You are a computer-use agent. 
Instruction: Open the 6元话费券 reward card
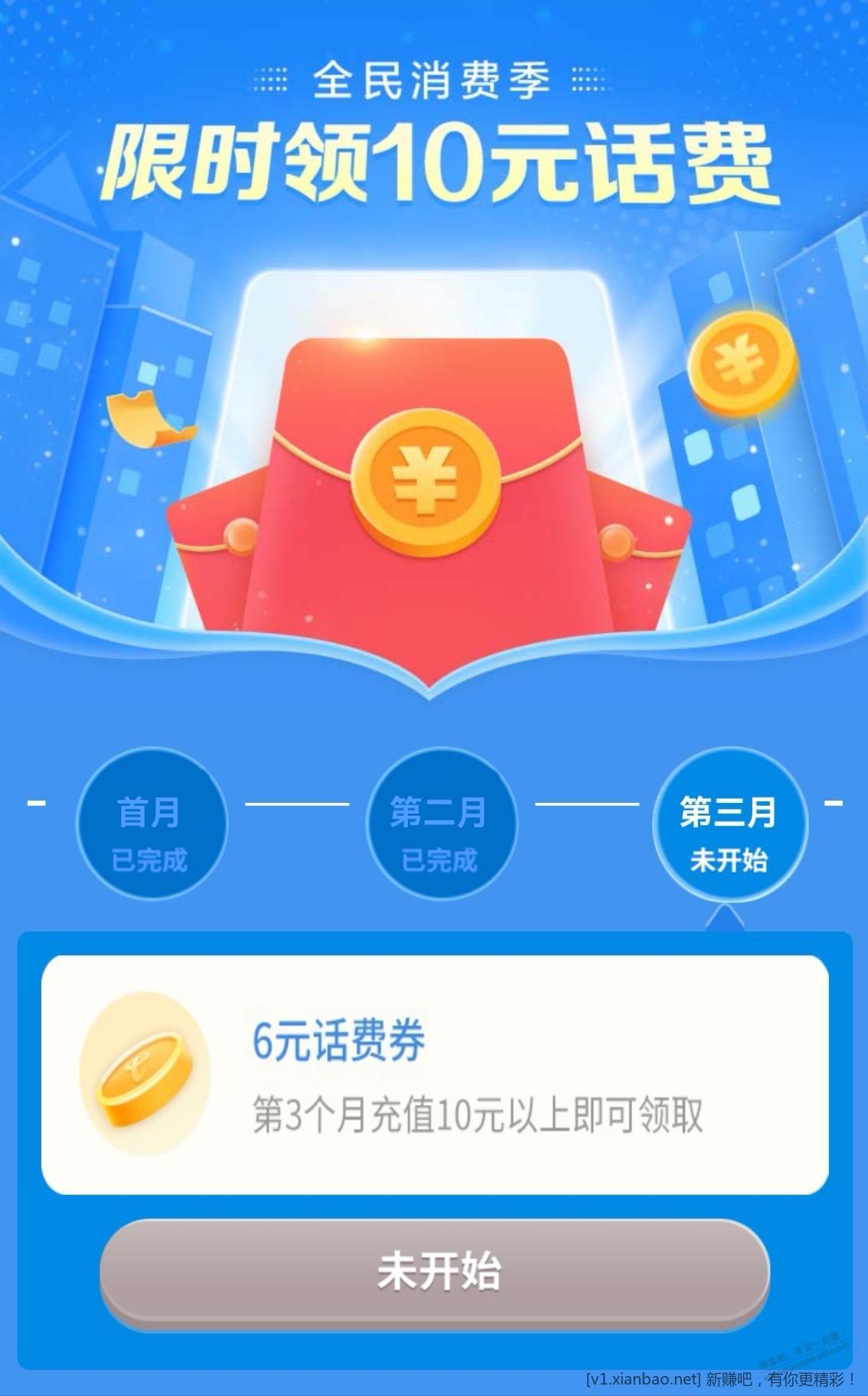(x=434, y=1074)
